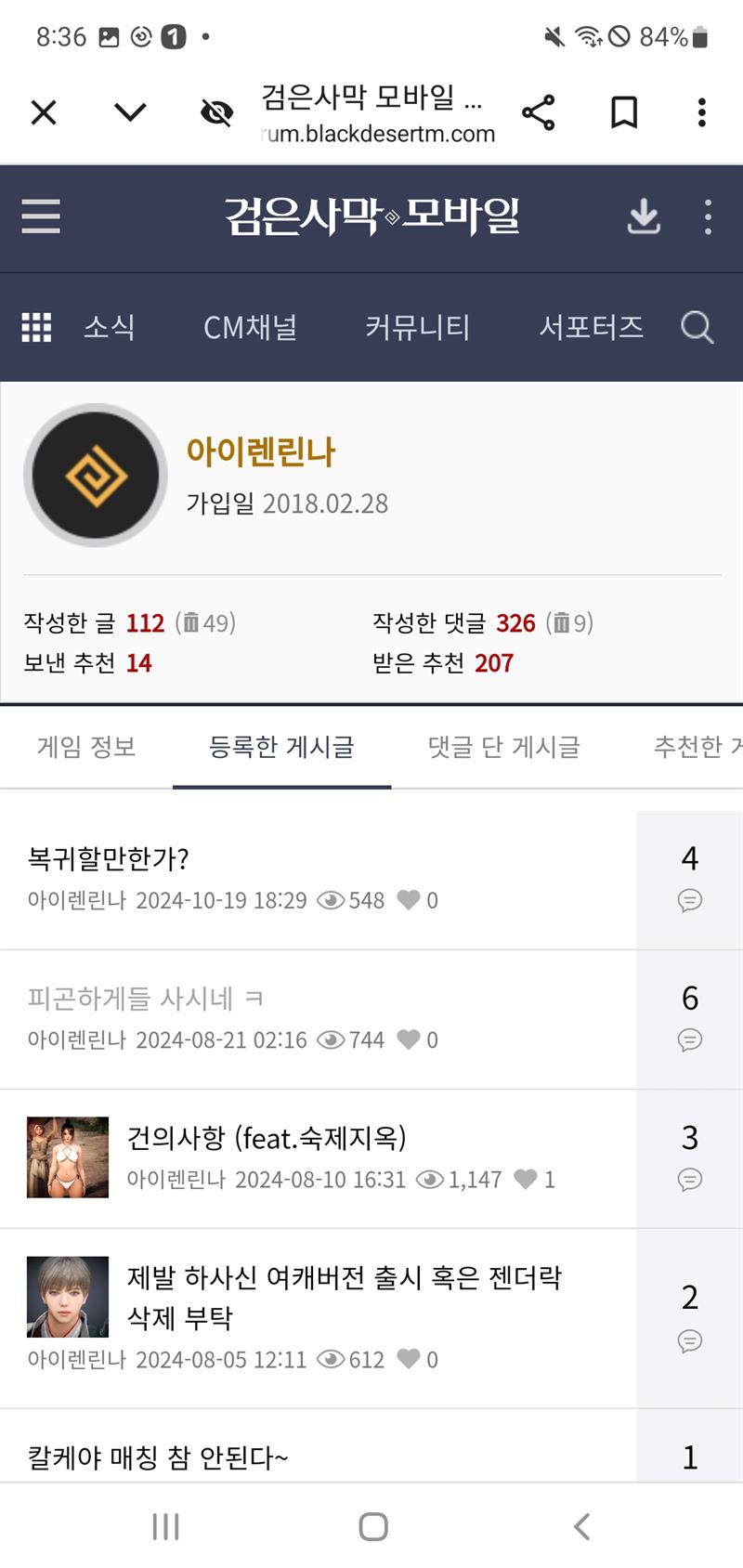Expand the browser dropdown chevron
The width and height of the screenshot is (743, 1568).
coord(130,112)
